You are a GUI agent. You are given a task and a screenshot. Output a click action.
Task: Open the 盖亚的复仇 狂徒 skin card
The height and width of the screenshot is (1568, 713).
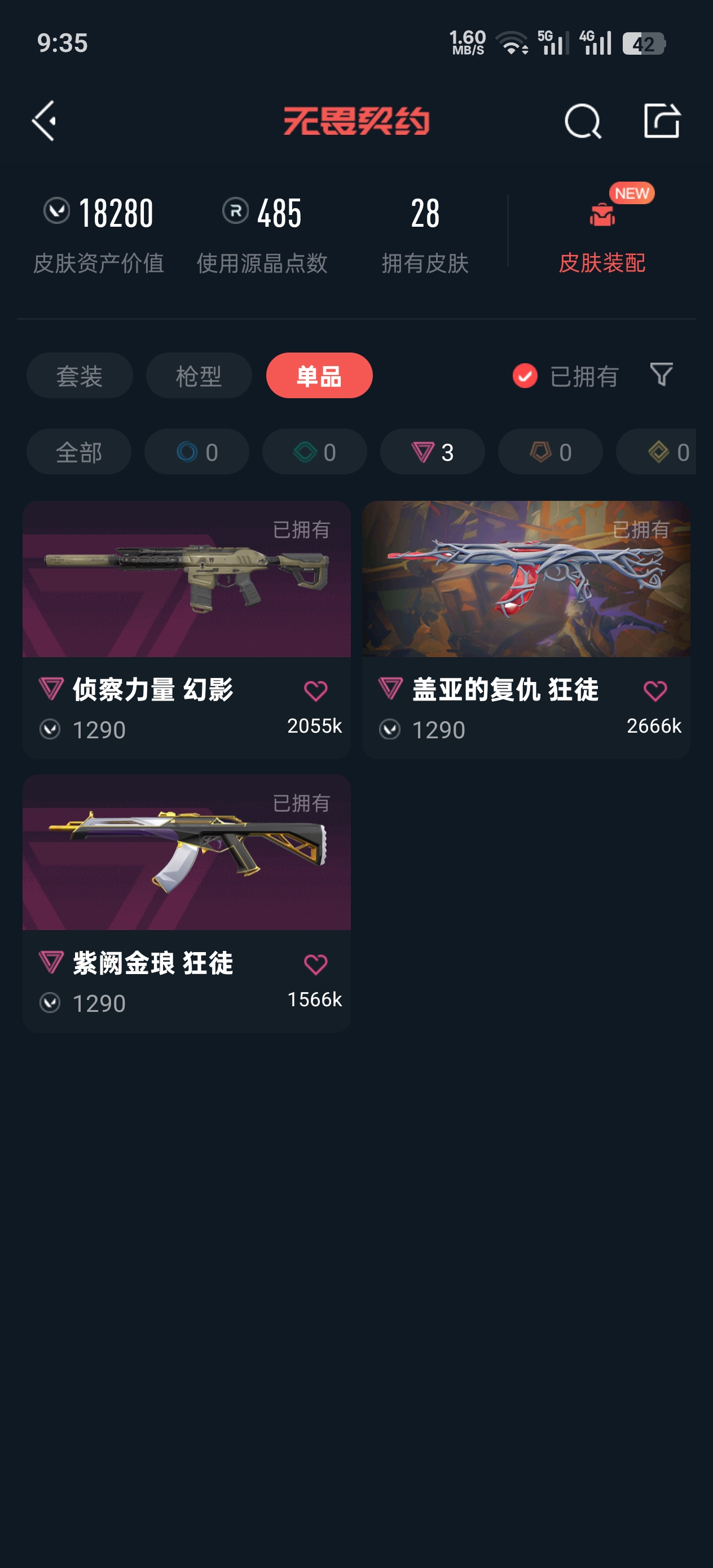[x=526, y=579]
